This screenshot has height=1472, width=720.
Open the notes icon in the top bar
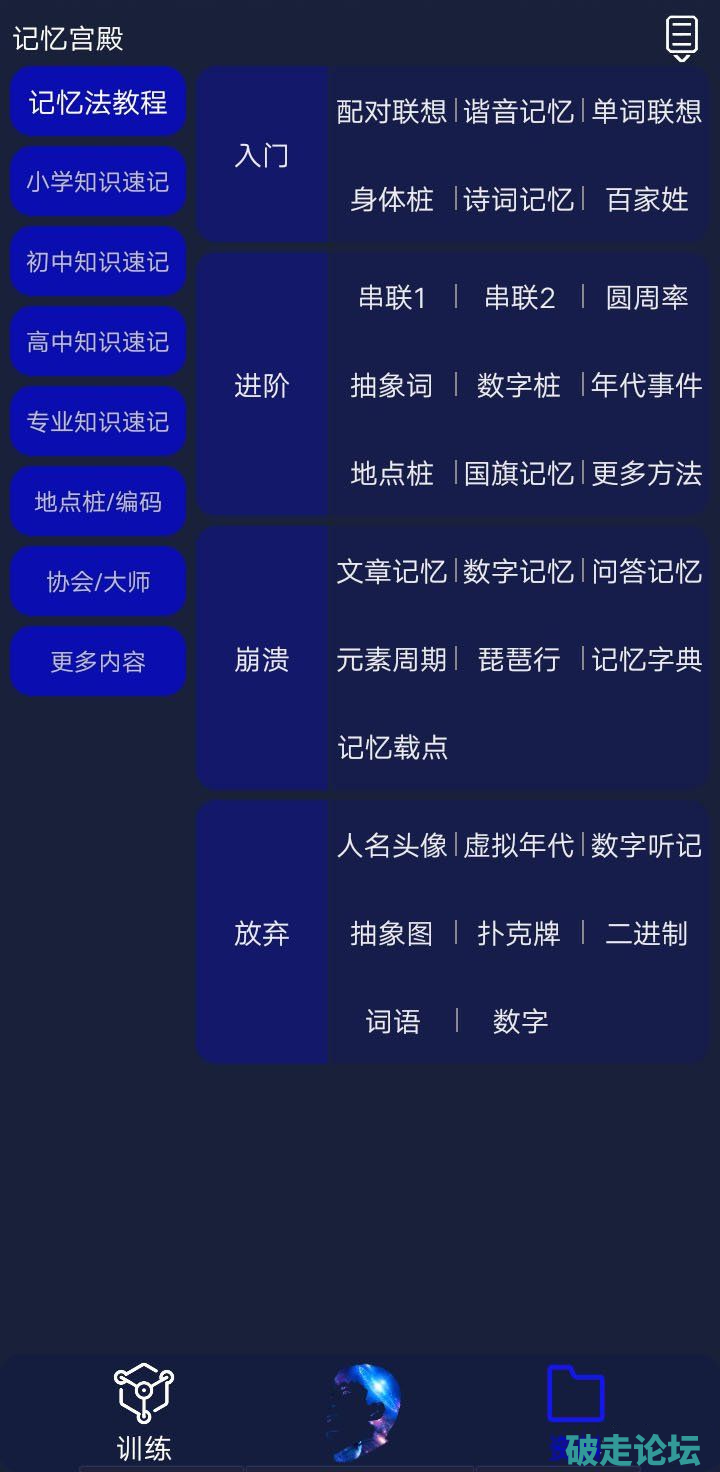click(682, 38)
